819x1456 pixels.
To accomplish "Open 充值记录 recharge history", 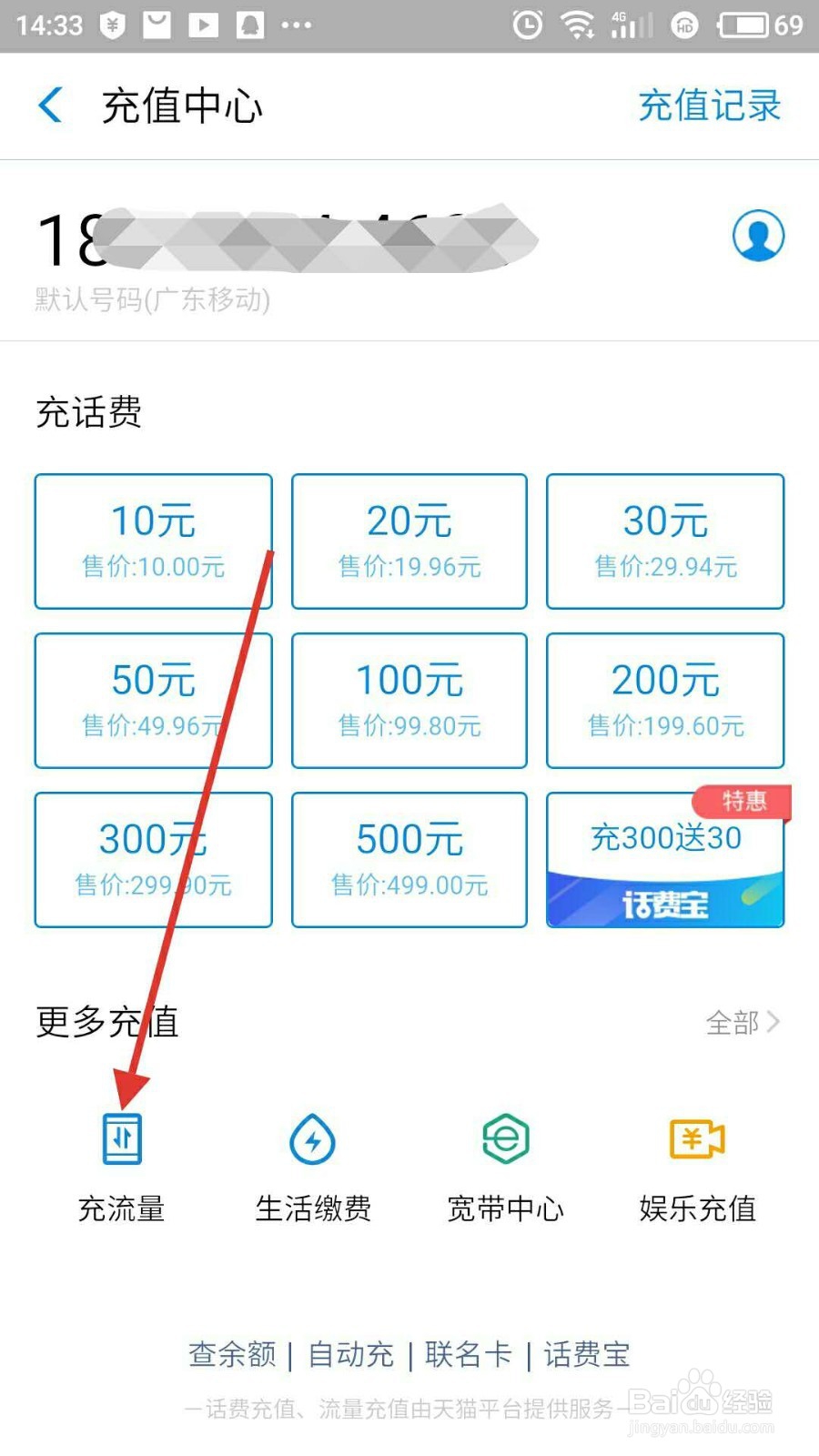I will click(710, 105).
